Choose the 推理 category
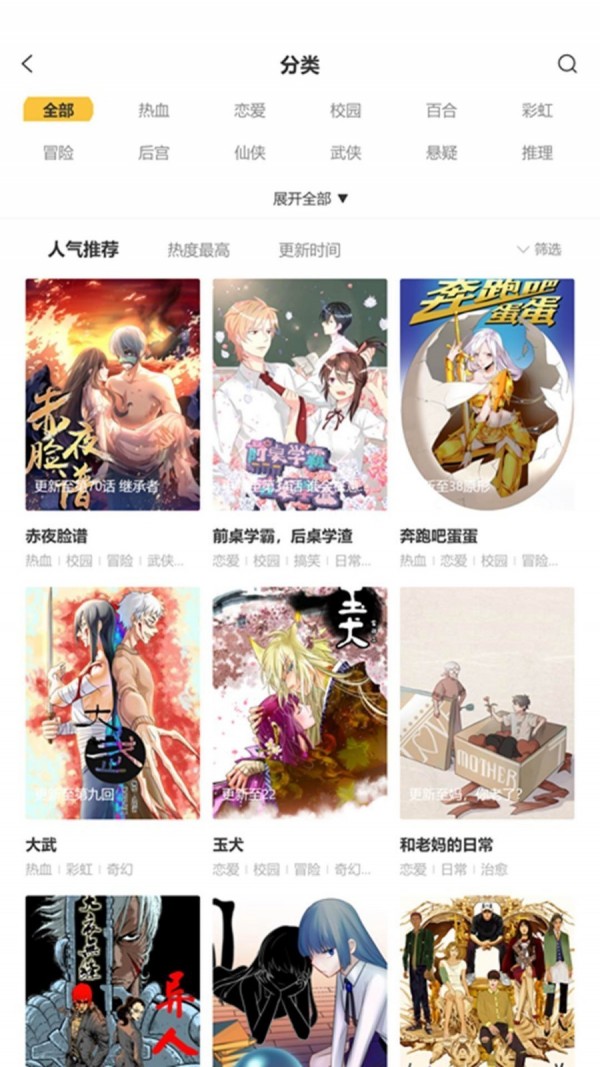 537,153
